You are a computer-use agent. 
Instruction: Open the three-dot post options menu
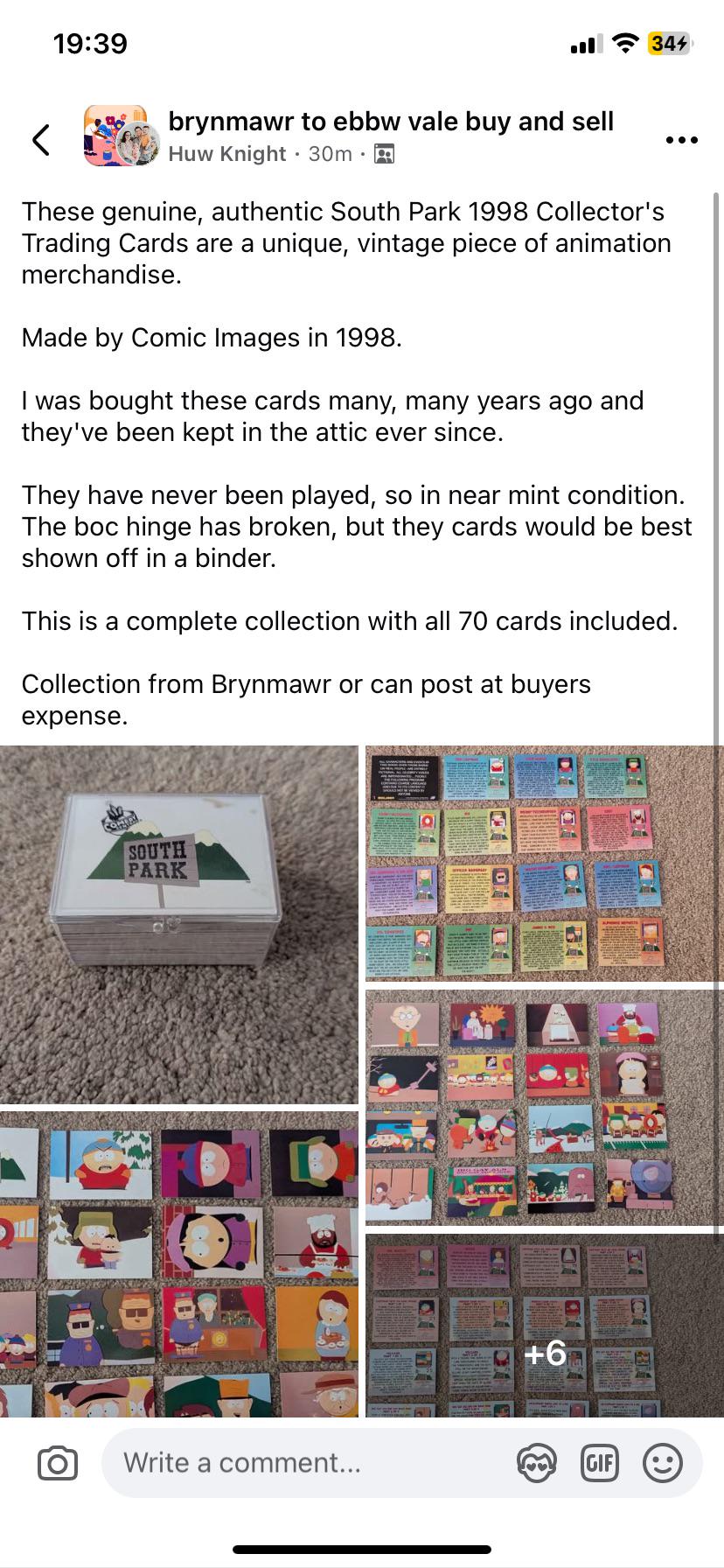681,140
